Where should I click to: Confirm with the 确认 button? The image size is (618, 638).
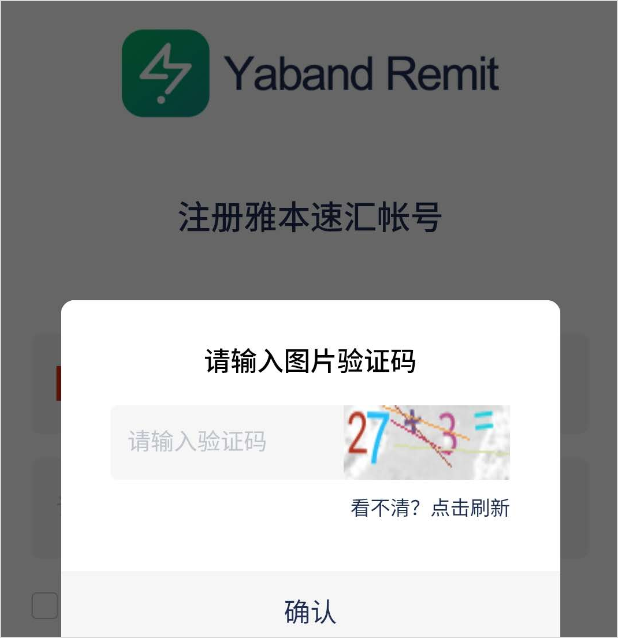310,610
